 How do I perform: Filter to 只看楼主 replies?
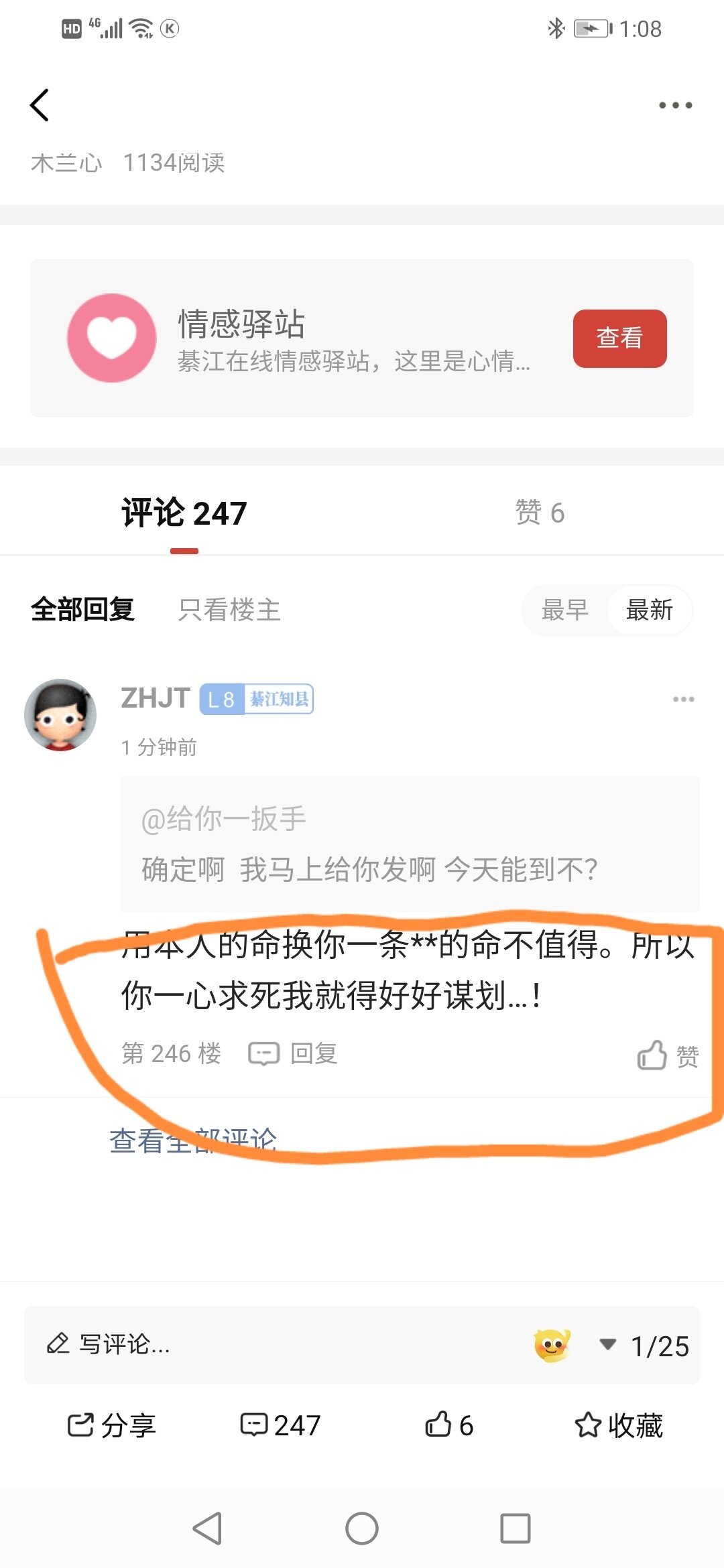tap(229, 610)
